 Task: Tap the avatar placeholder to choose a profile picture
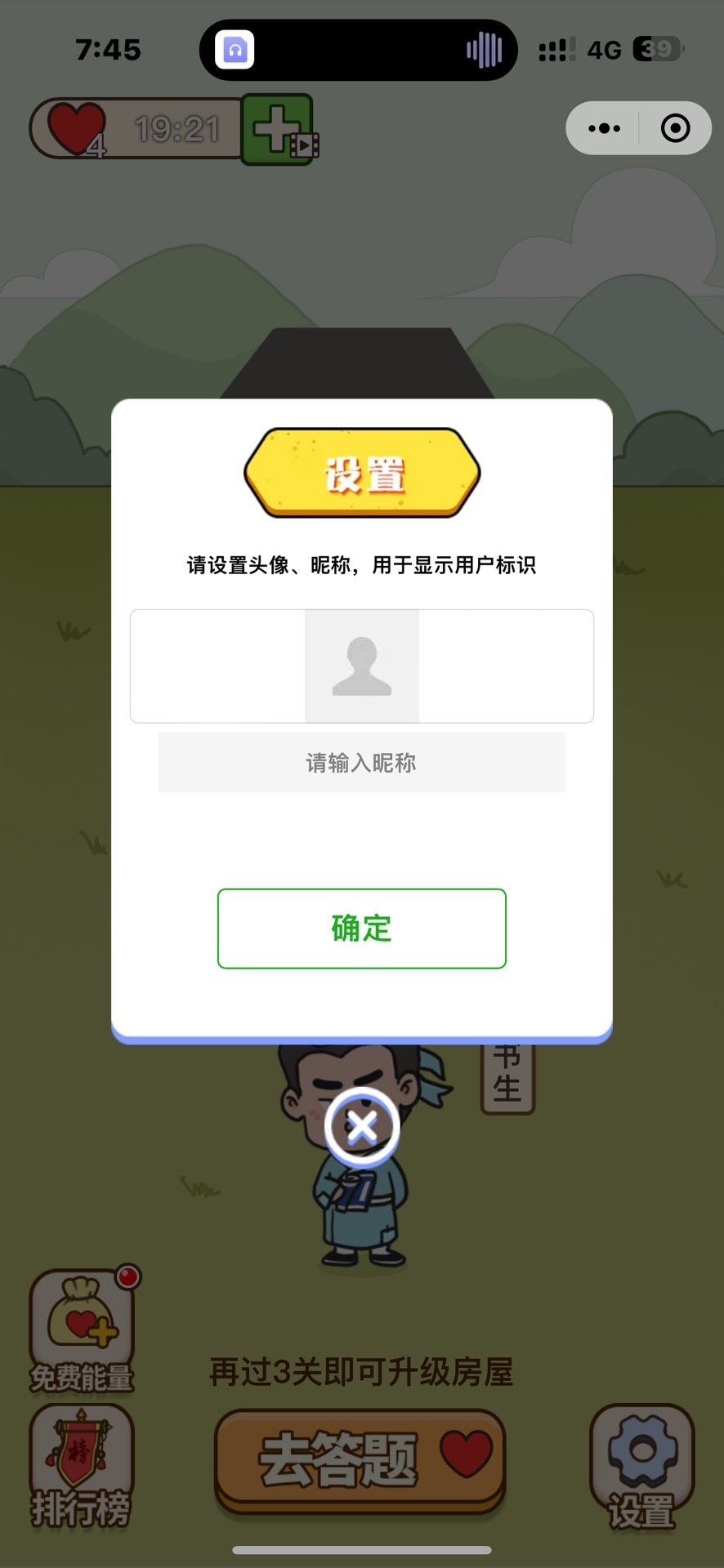click(362, 666)
